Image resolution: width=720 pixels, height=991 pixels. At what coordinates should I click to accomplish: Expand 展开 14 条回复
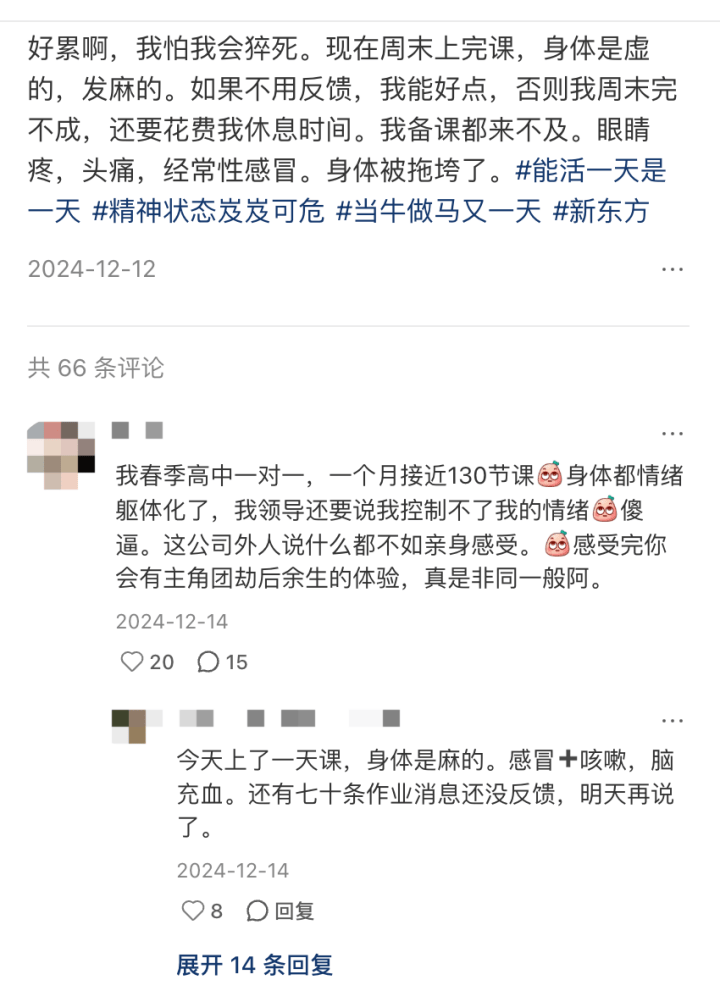pyautogui.click(x=254, y=965)
